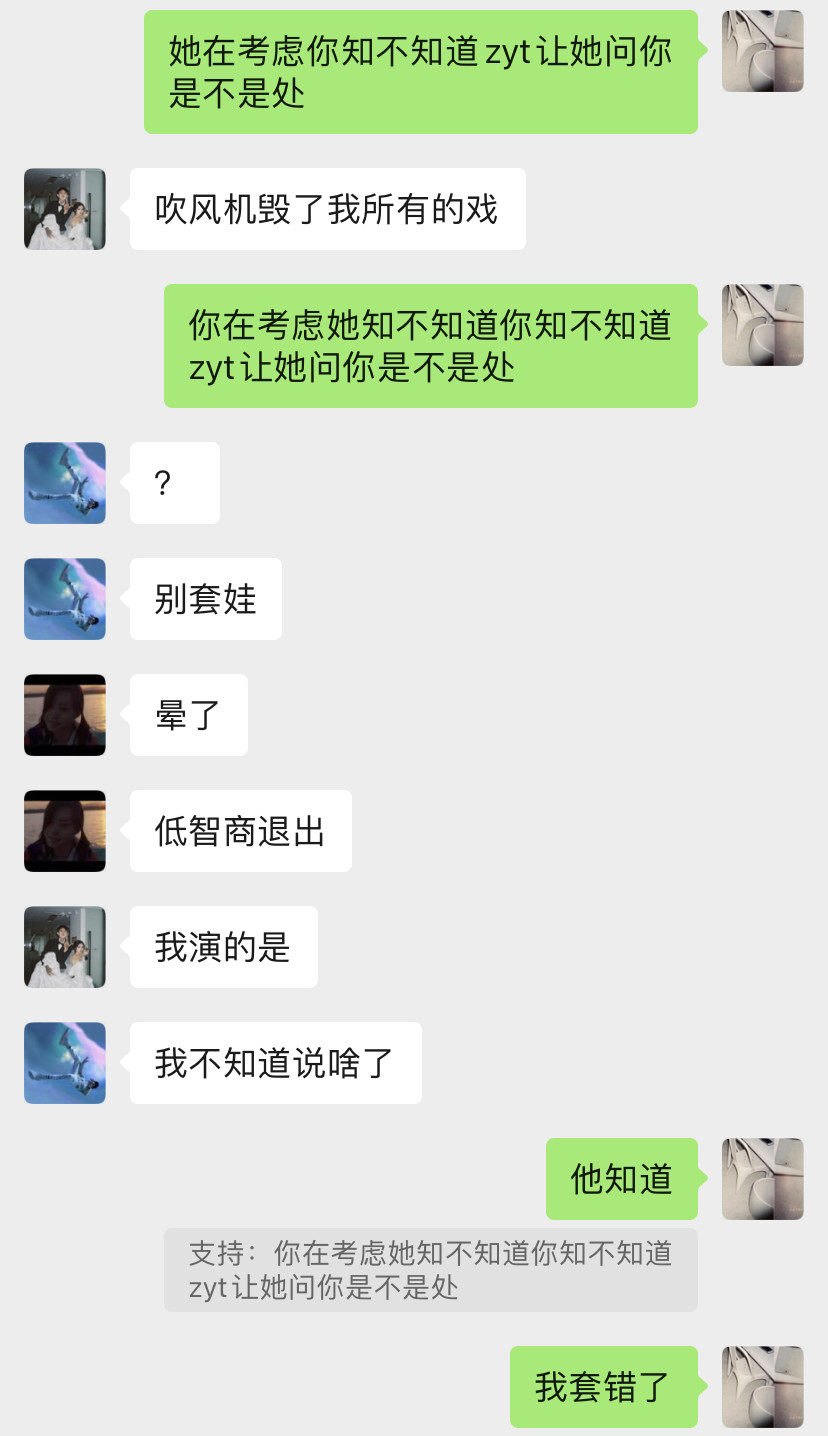Tap avatar beside "低智商退出" message

(65, 831)
